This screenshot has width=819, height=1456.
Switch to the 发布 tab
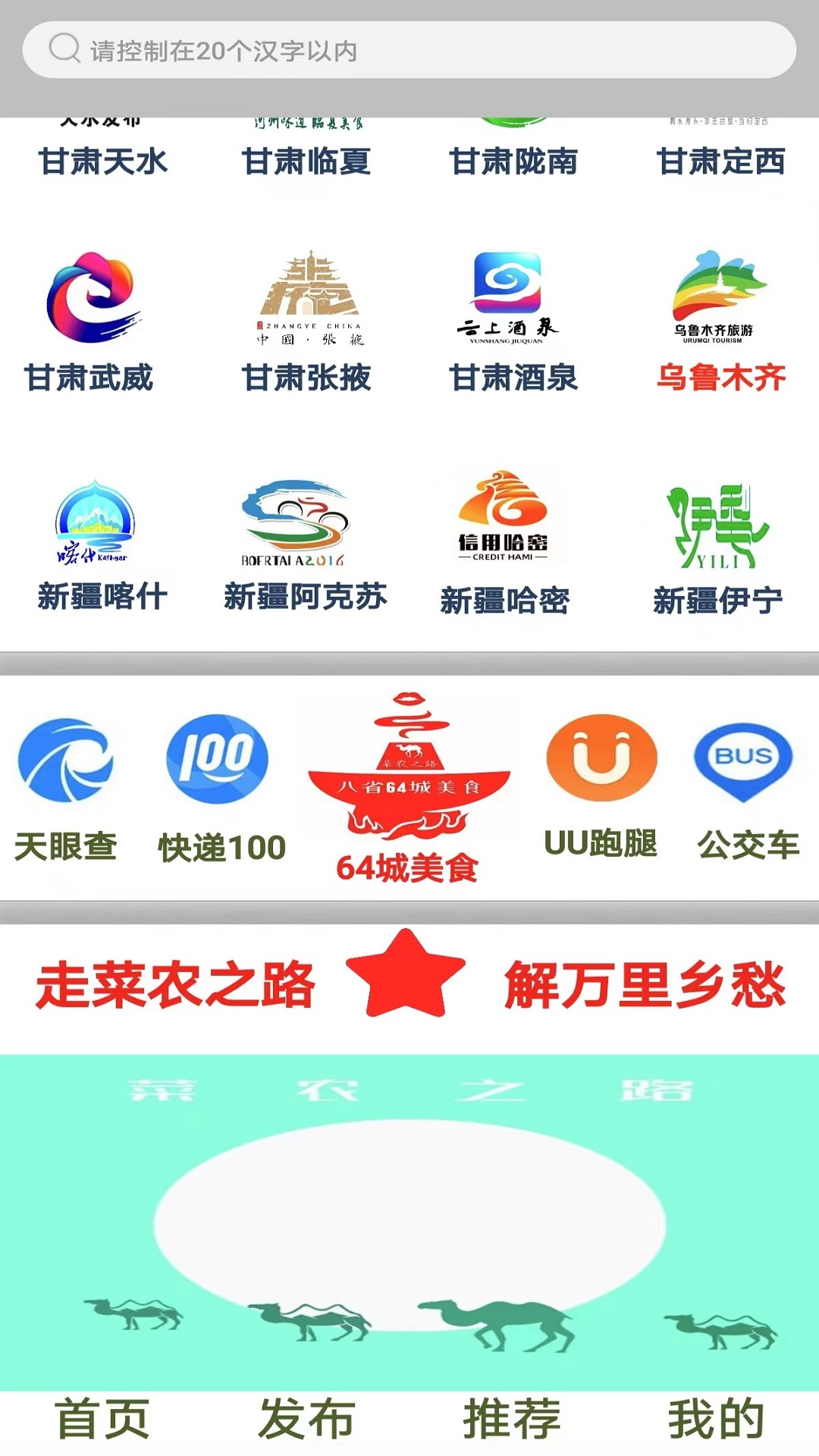306,1420
